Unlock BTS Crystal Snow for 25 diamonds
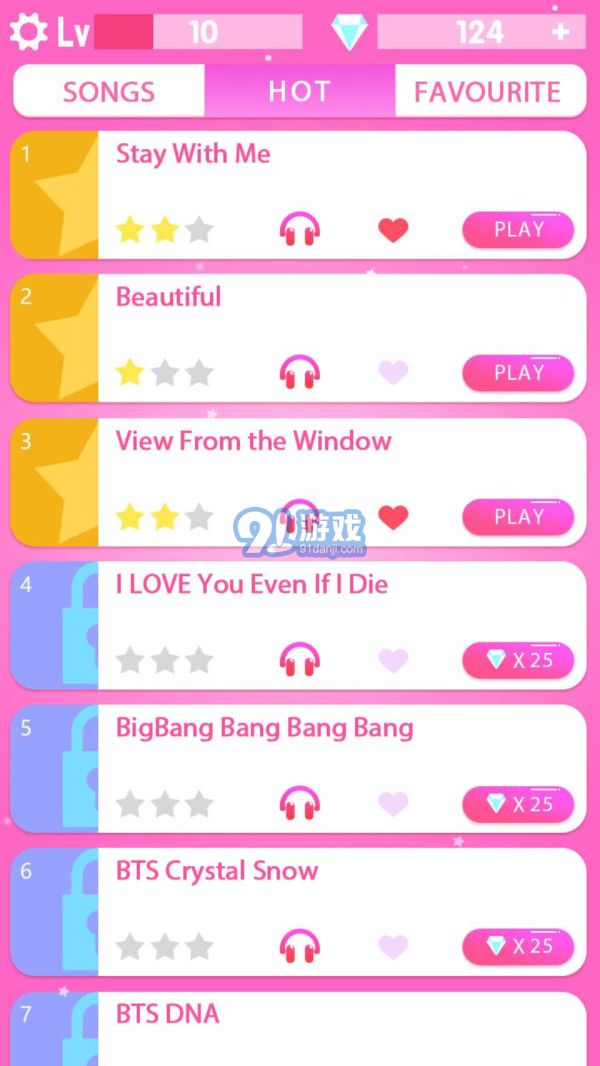600x1066 pixels. (518, 946)
